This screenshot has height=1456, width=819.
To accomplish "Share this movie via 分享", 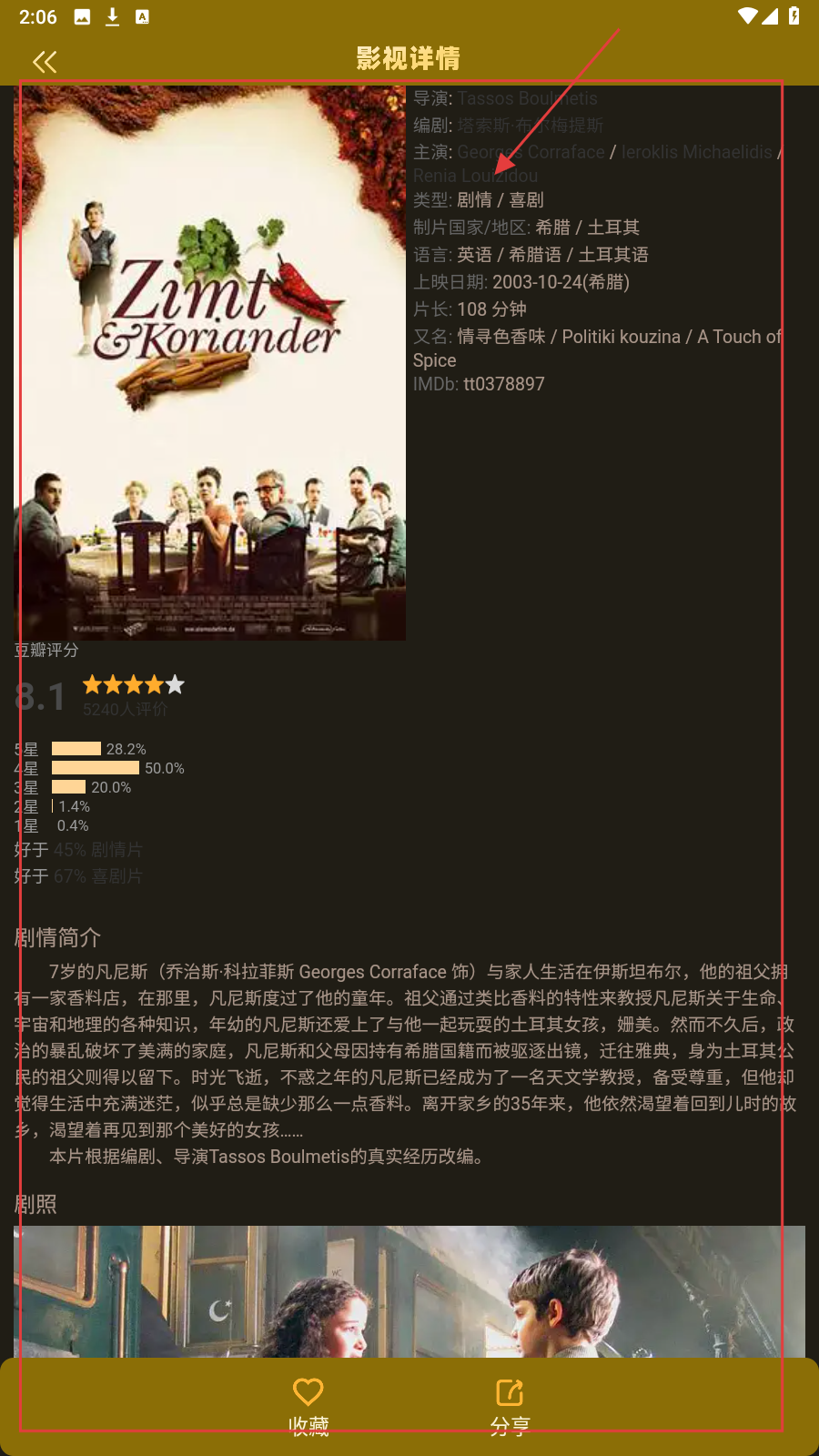I will (x=510, y=1404).
